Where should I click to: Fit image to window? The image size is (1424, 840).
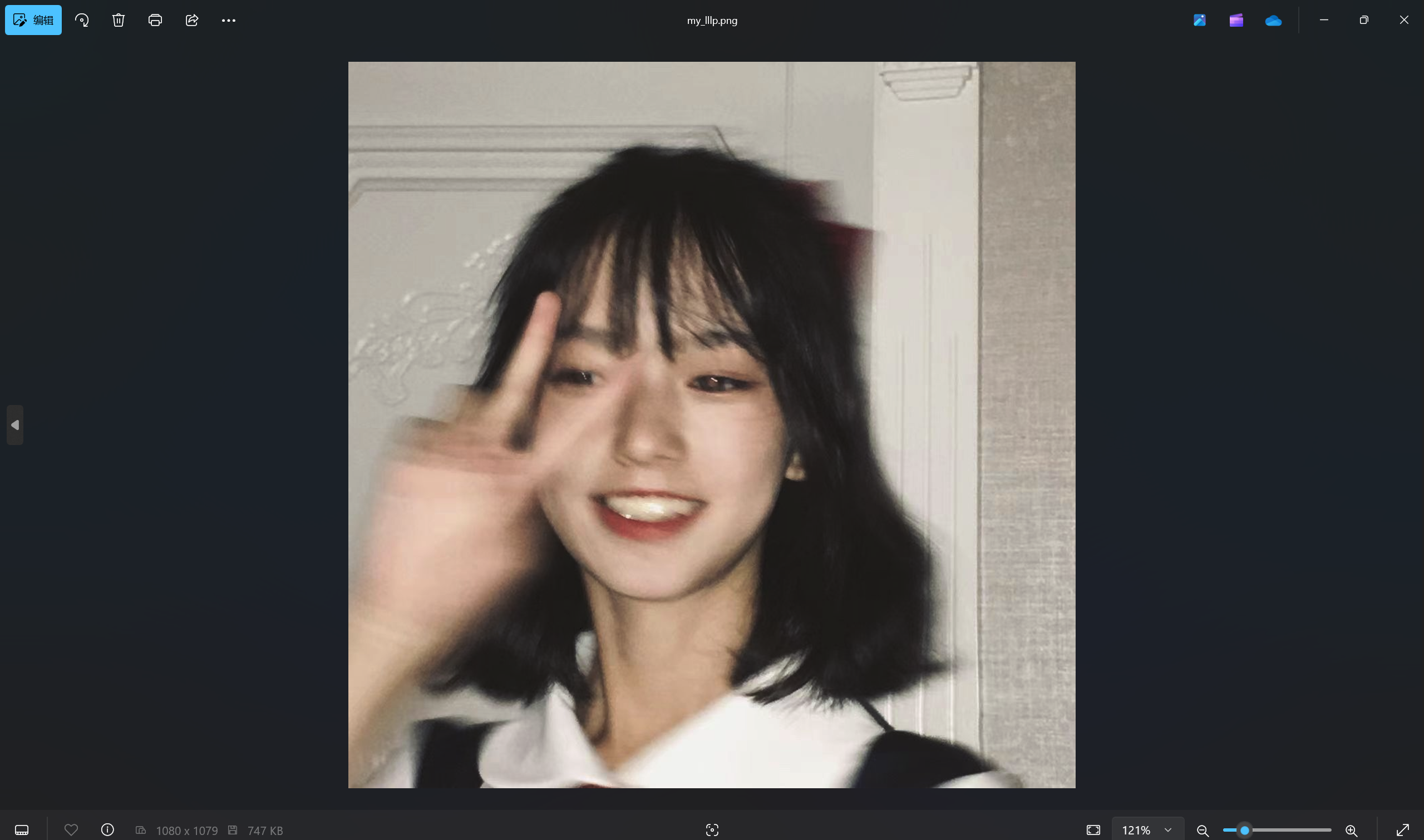(1093, 830)
